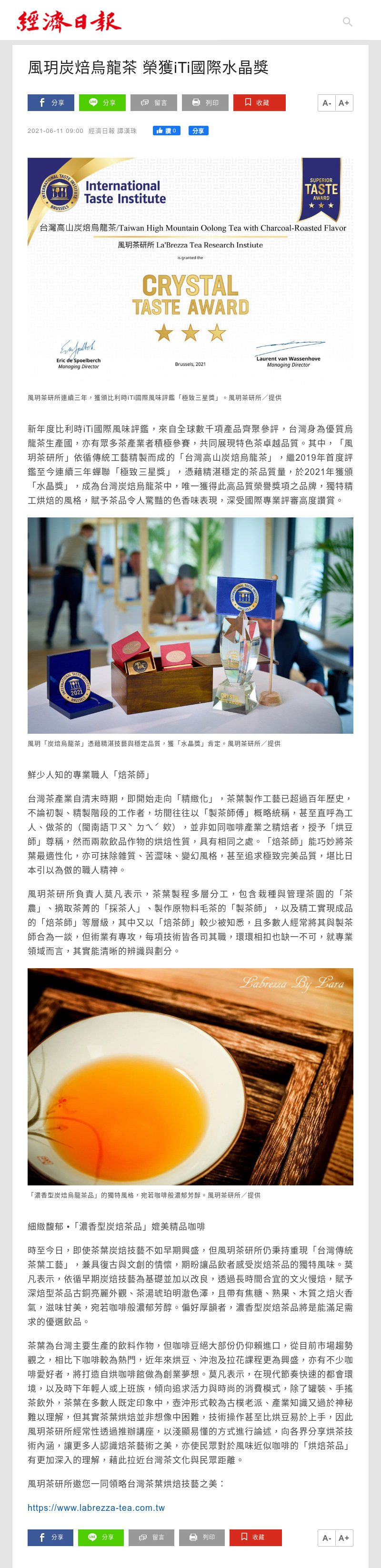
Task: Like the article with the Facebook 讚 button
Action: click(x=166, y=130)
